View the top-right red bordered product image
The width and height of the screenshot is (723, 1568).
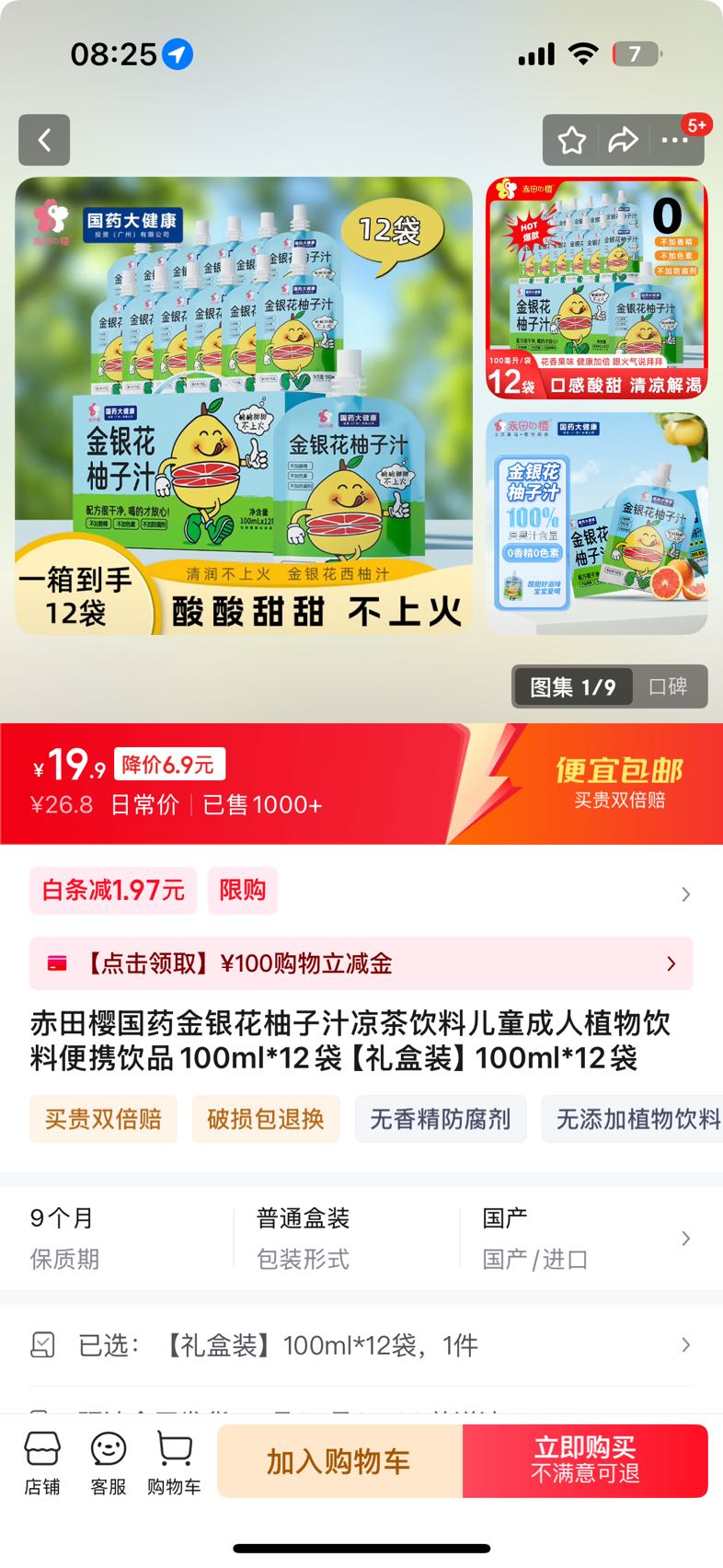pos(597,288)
